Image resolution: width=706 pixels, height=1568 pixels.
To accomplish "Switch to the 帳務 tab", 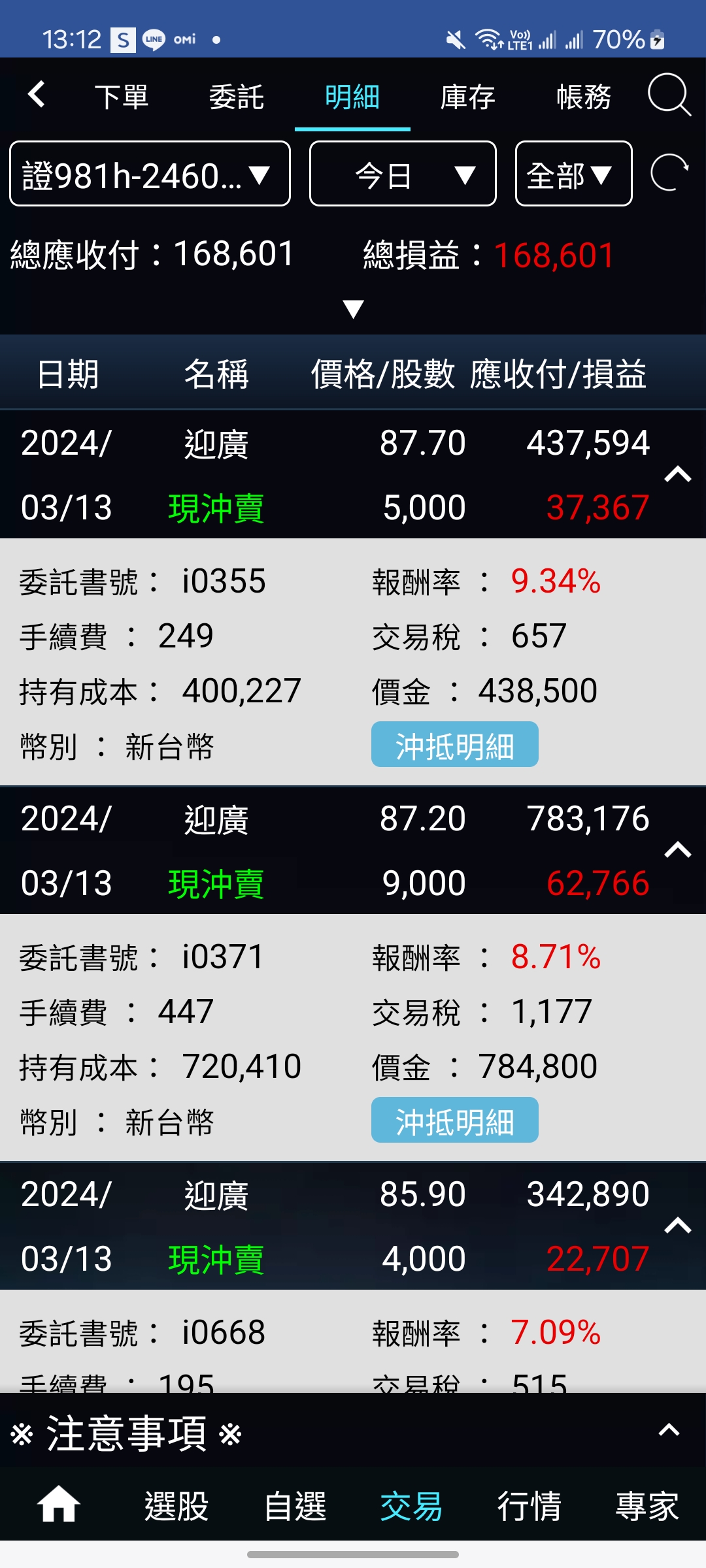I will pyautogui.click(x=584, y=97).
